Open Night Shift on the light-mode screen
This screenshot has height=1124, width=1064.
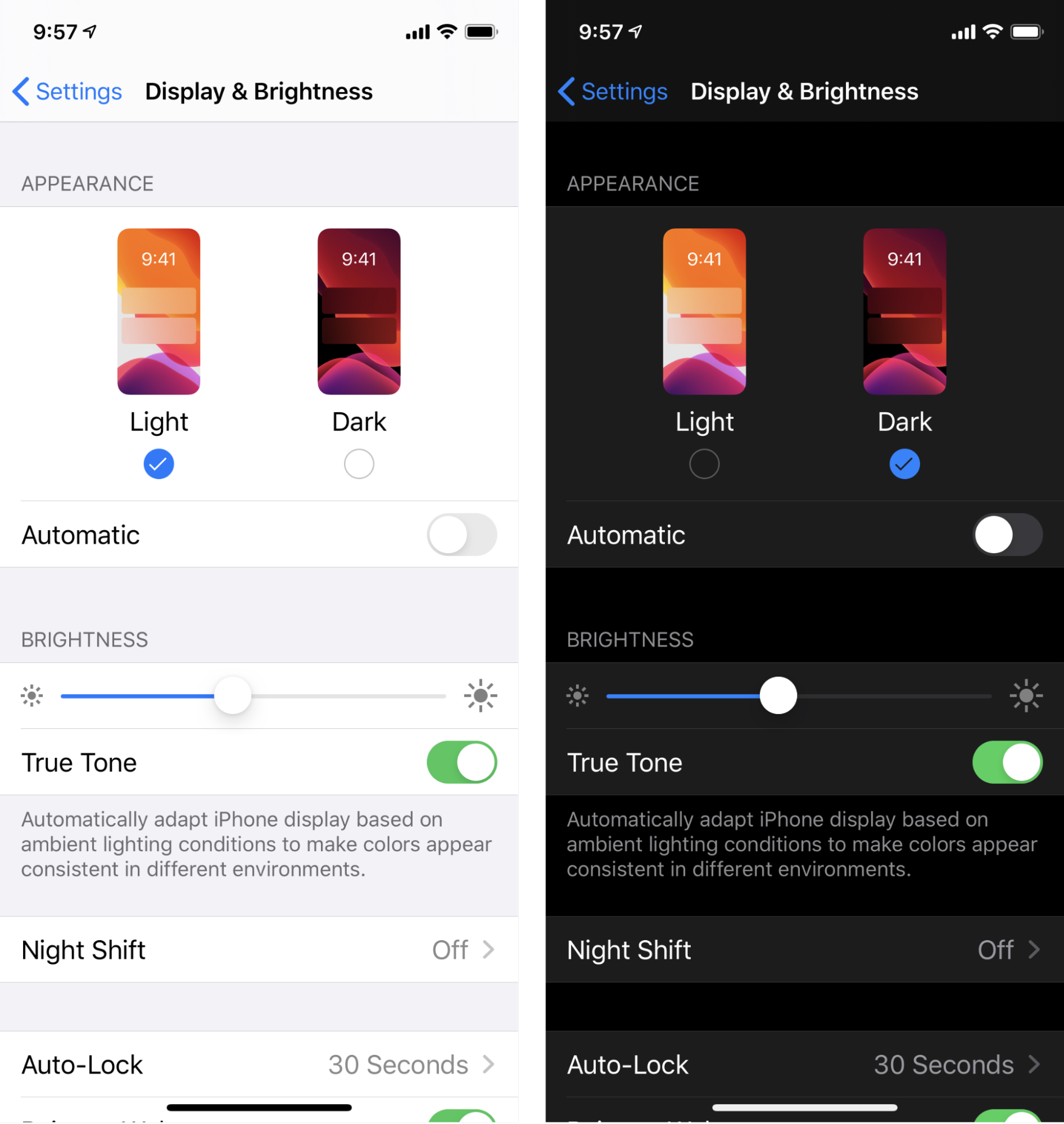click(258, 949)
